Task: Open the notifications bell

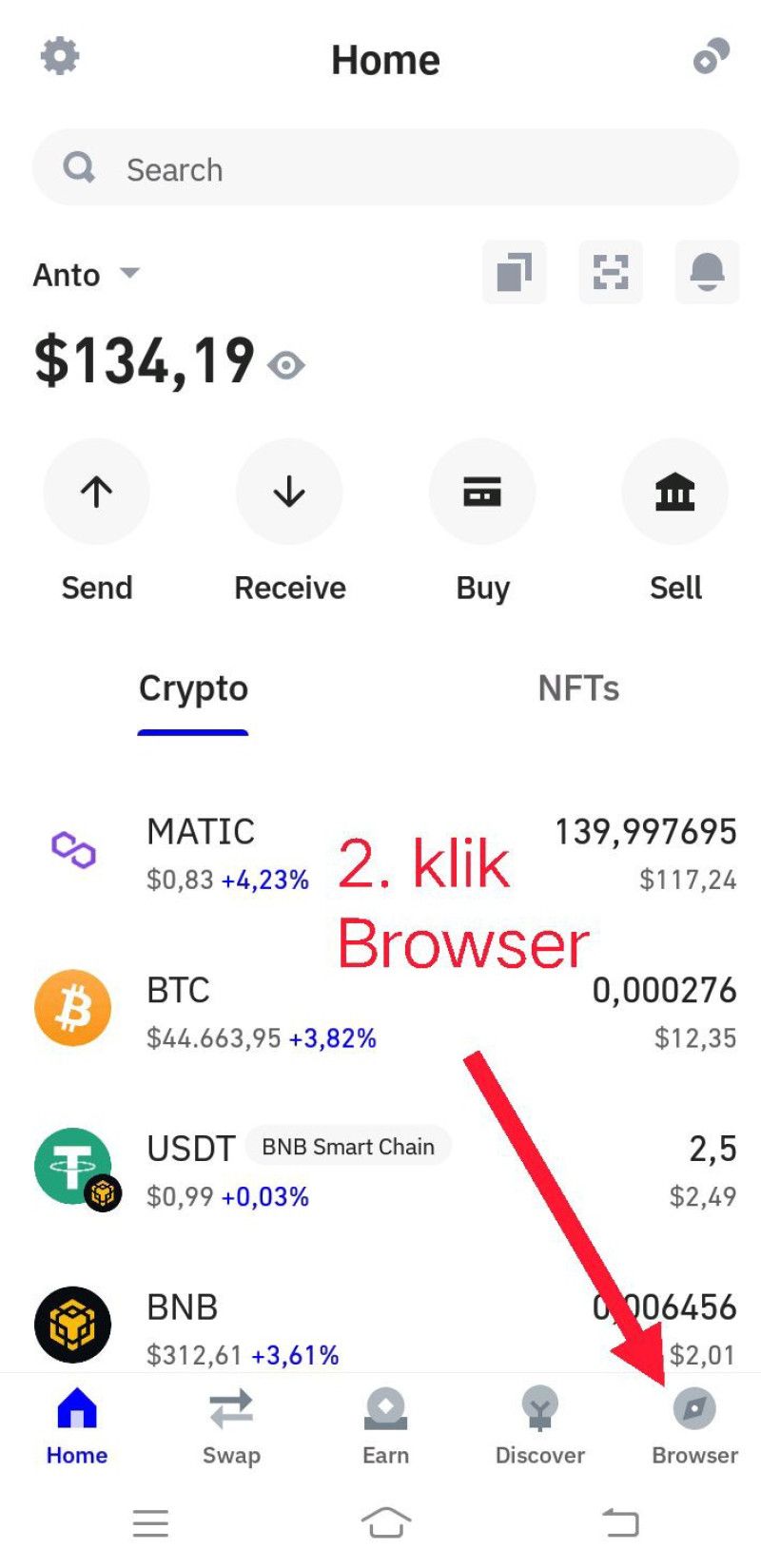Action: coord(707,272)
